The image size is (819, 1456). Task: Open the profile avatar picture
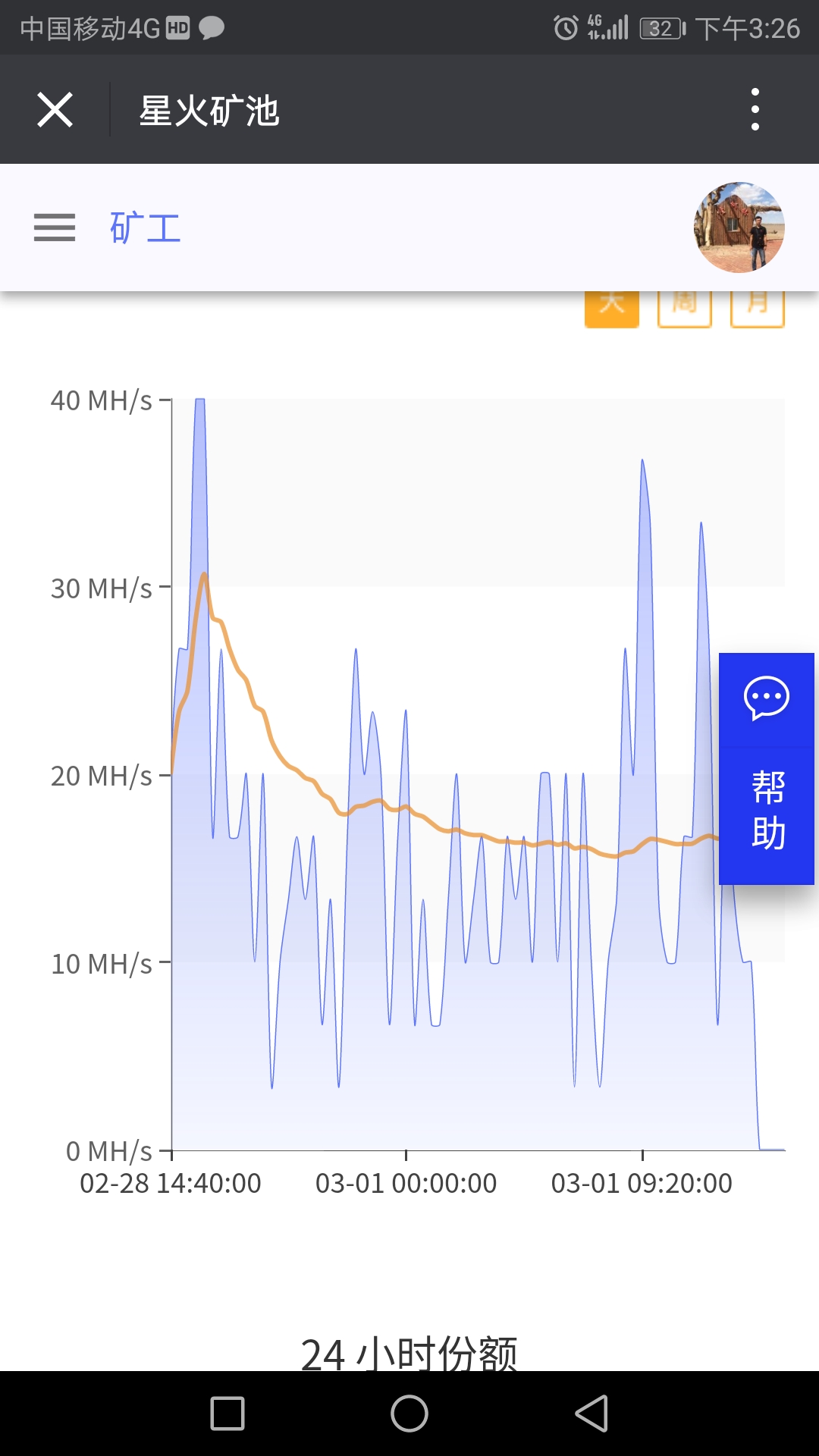(735, 229)
